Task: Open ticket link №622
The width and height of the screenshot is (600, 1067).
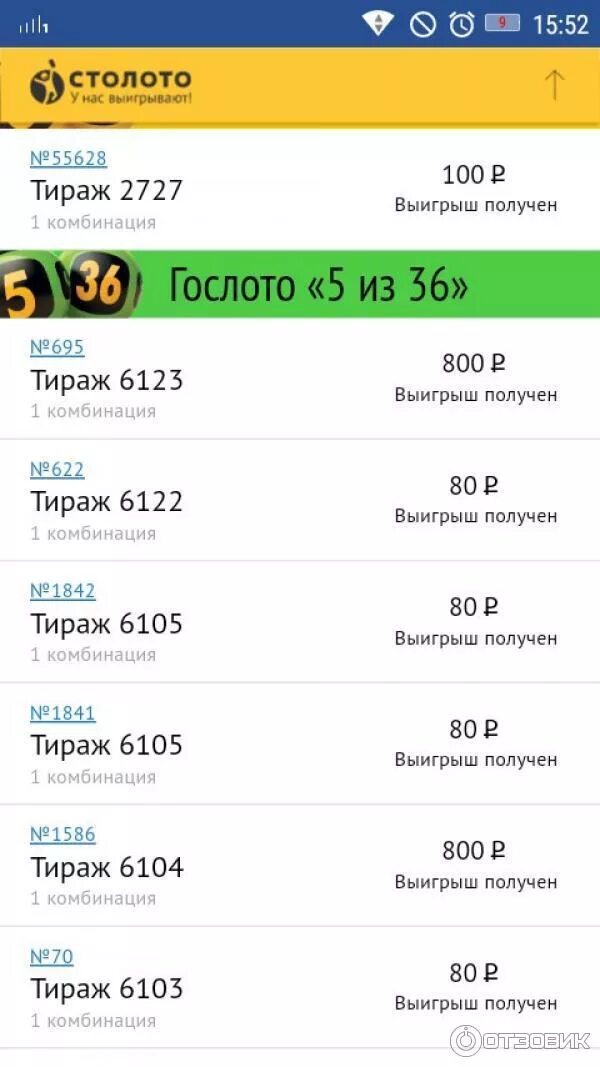Action: click(x=57, y=470)
